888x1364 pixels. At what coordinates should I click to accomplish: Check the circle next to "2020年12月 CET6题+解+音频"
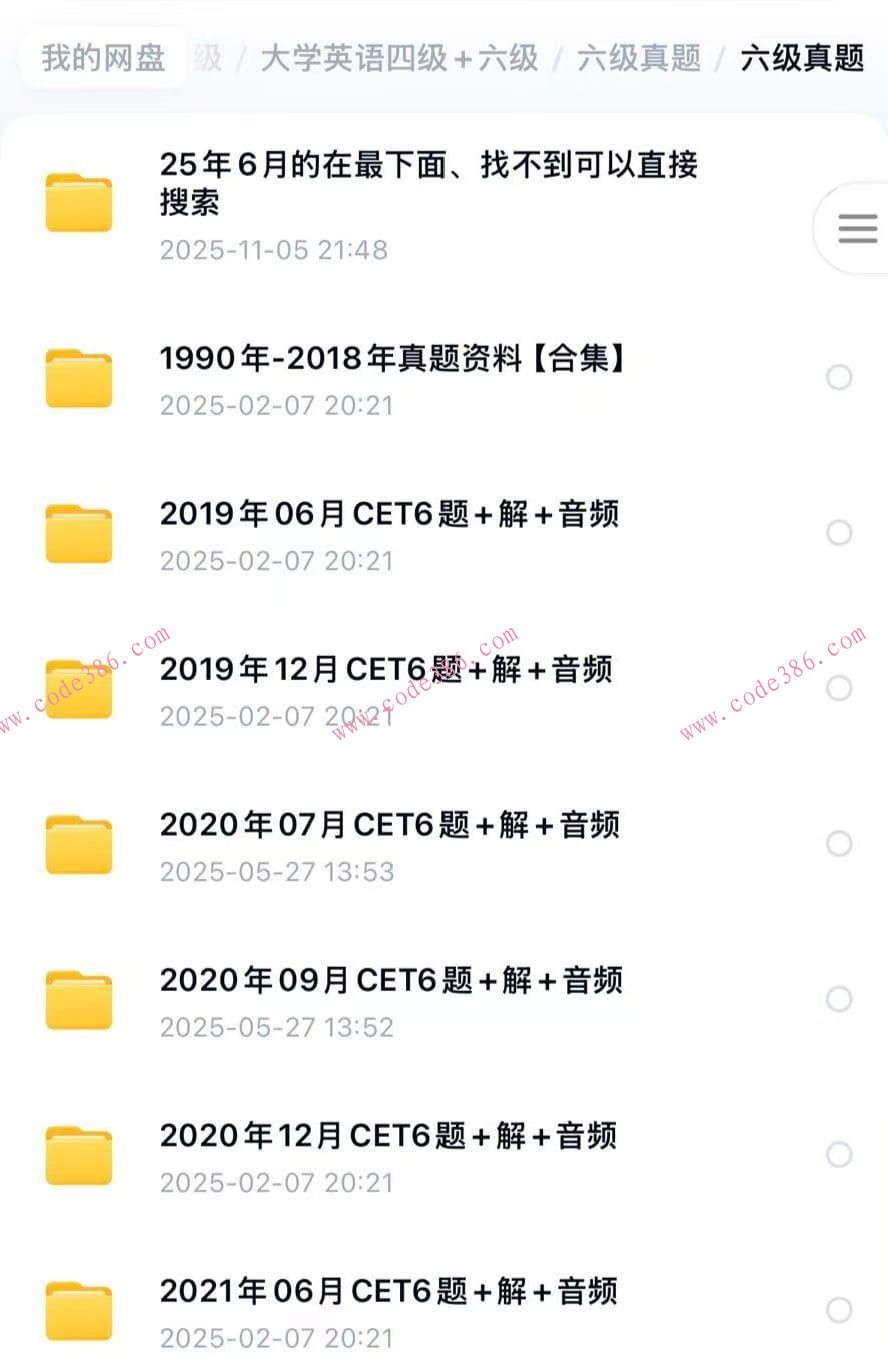838,1155
